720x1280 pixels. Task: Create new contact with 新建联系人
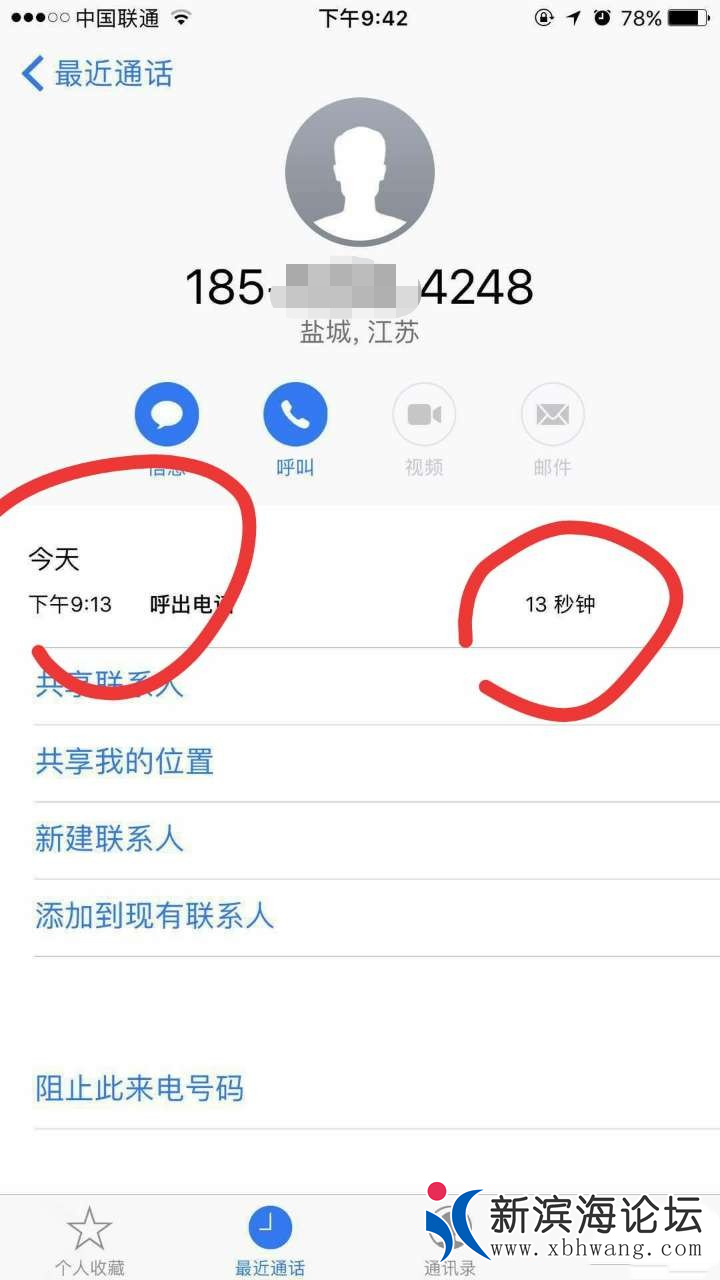(110, 839)
